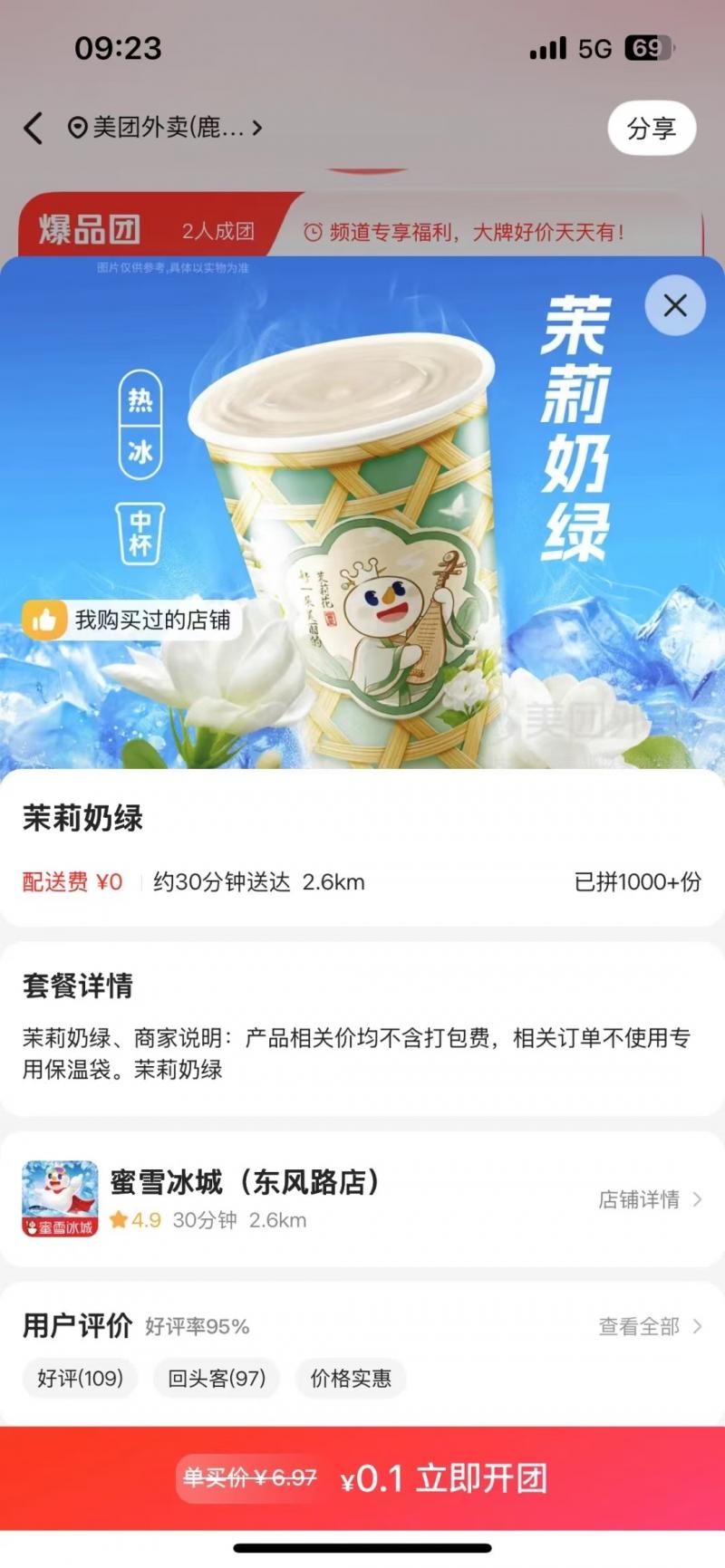The width and height of the screenshot is (725, 1568).
Task: Go back with the top-left arrow
Action: 34,128
